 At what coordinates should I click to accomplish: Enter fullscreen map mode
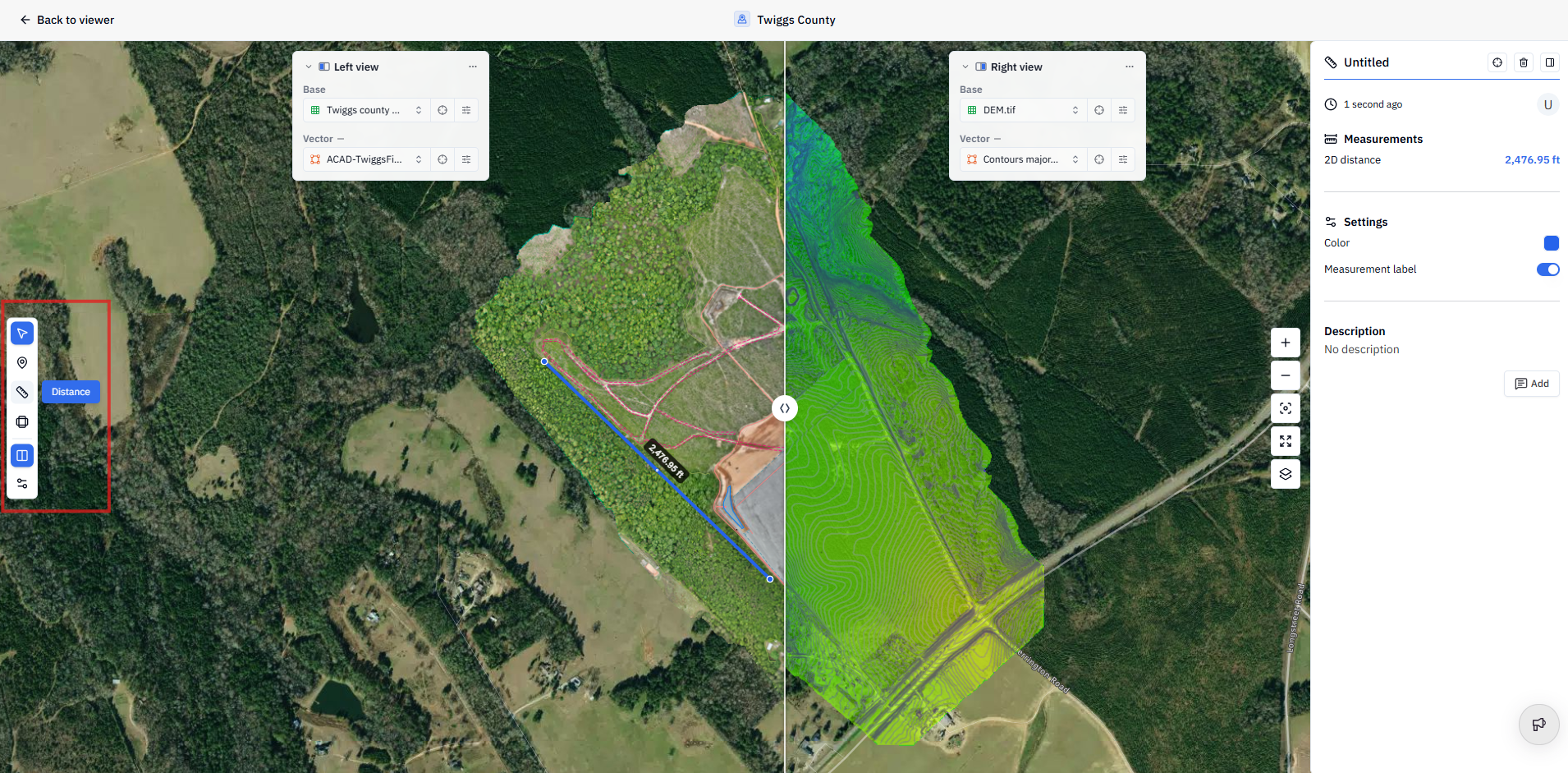[1286, 441]
